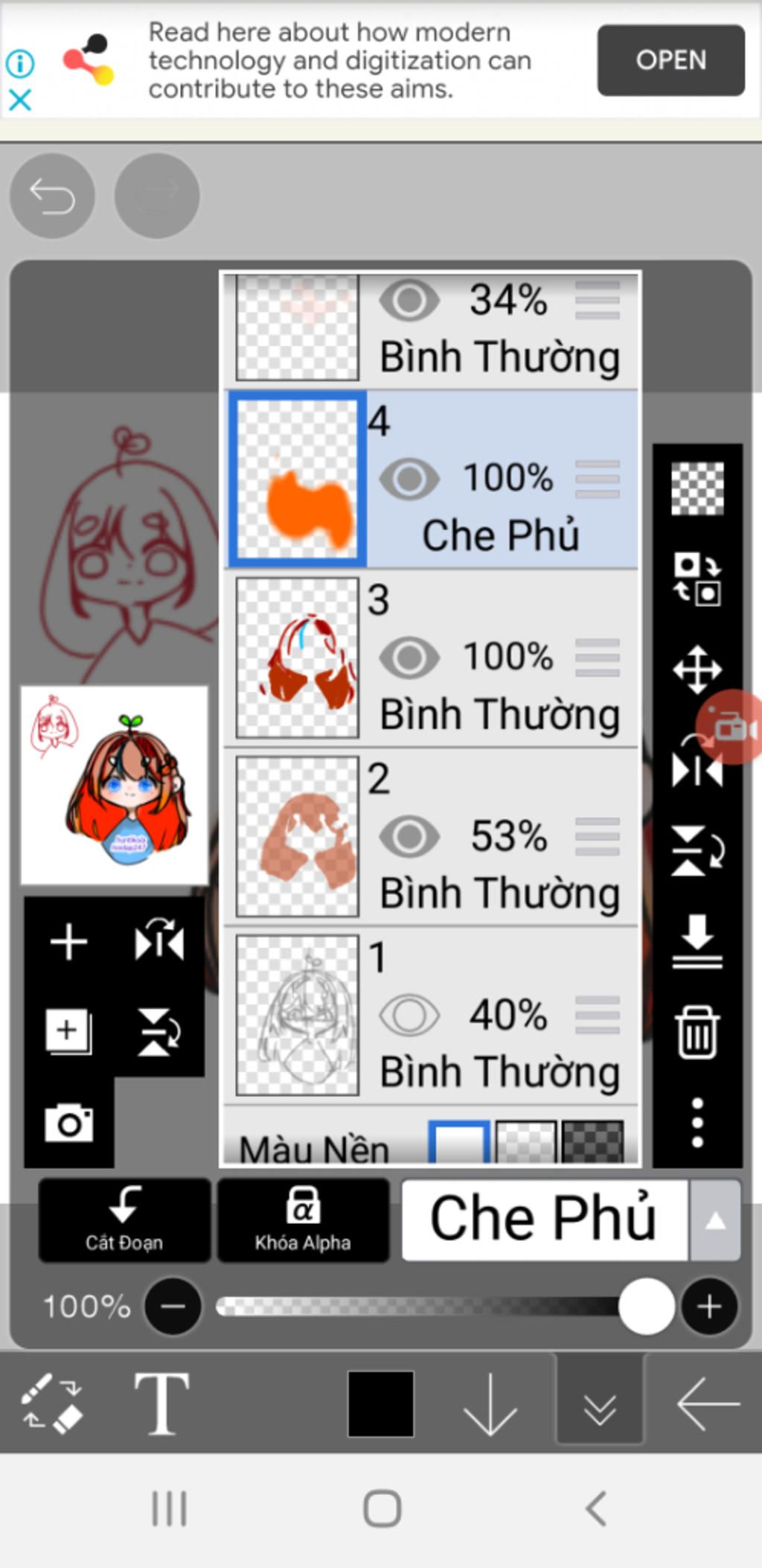Dismiss the ad banner

pos(20,99)
